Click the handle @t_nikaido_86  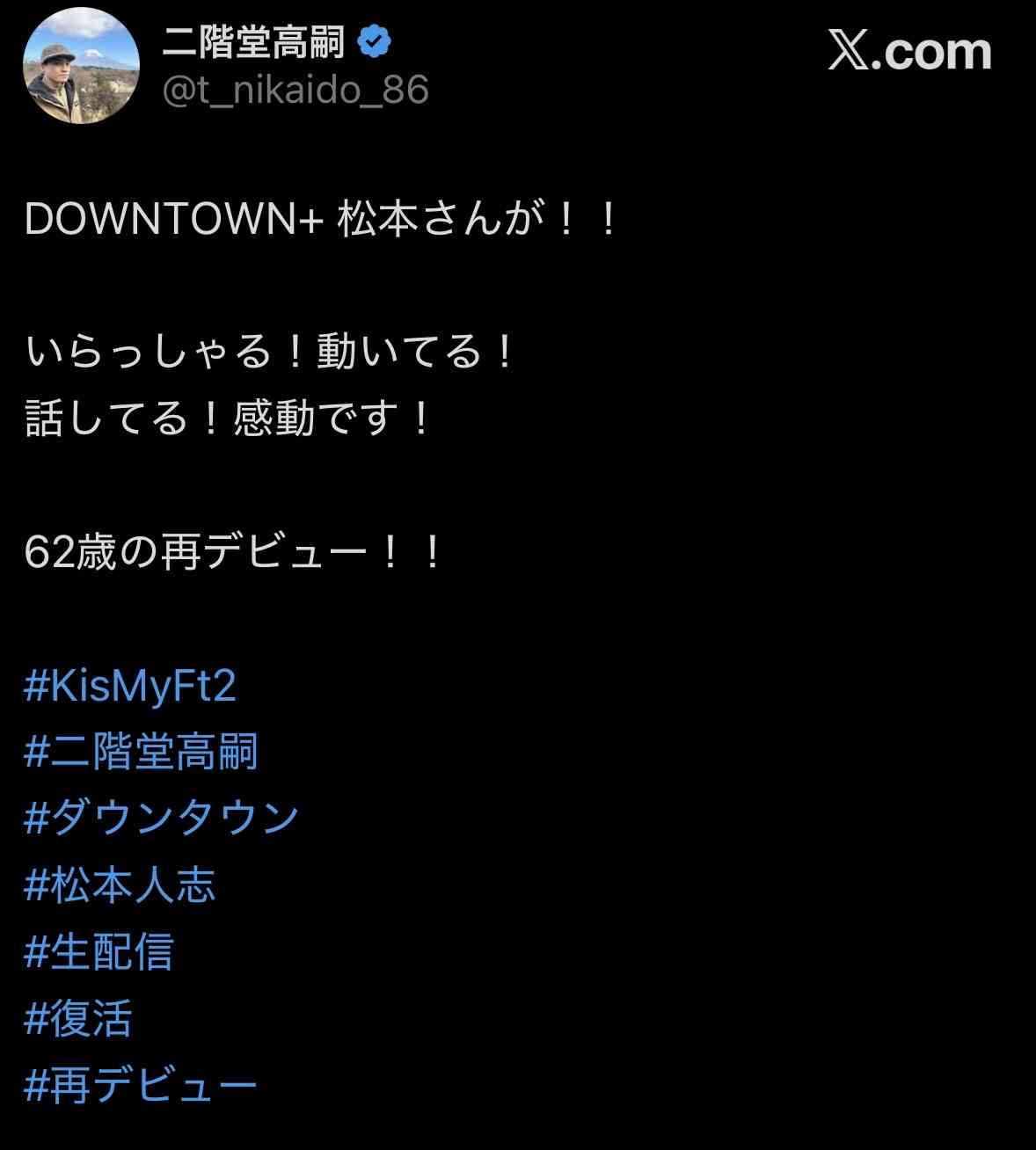(297, 88)
